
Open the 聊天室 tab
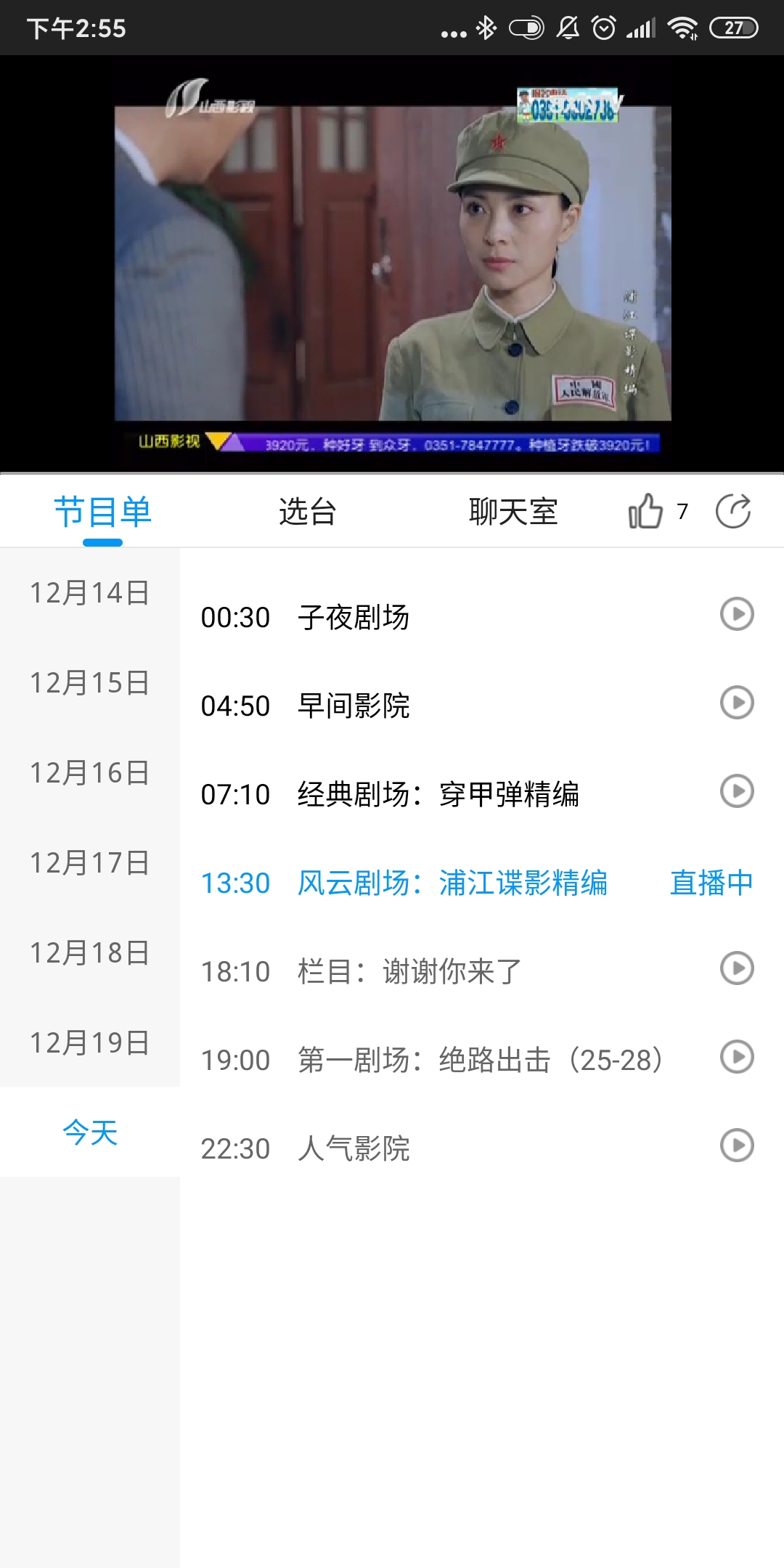(513, 512)
